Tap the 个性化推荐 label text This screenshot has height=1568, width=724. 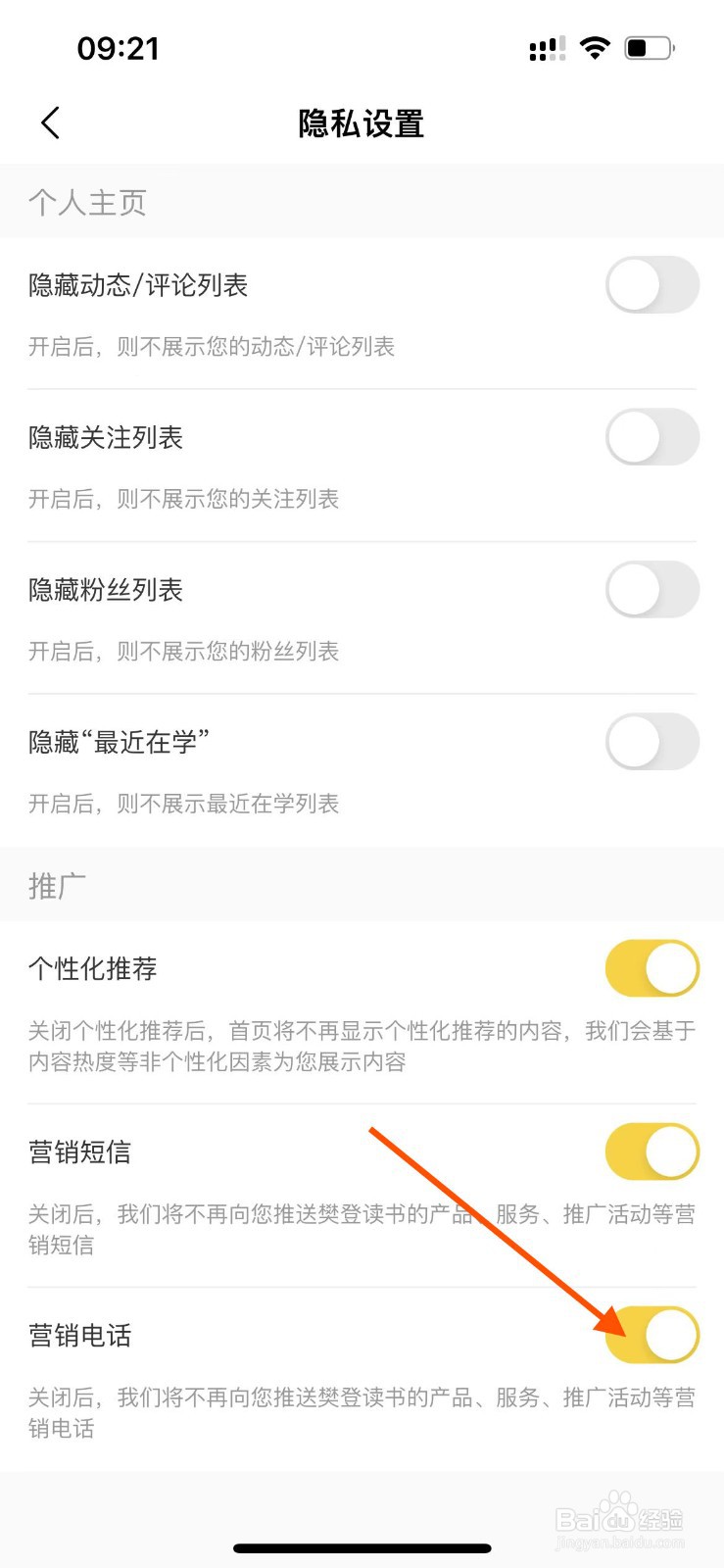click(x=92, y=968)
